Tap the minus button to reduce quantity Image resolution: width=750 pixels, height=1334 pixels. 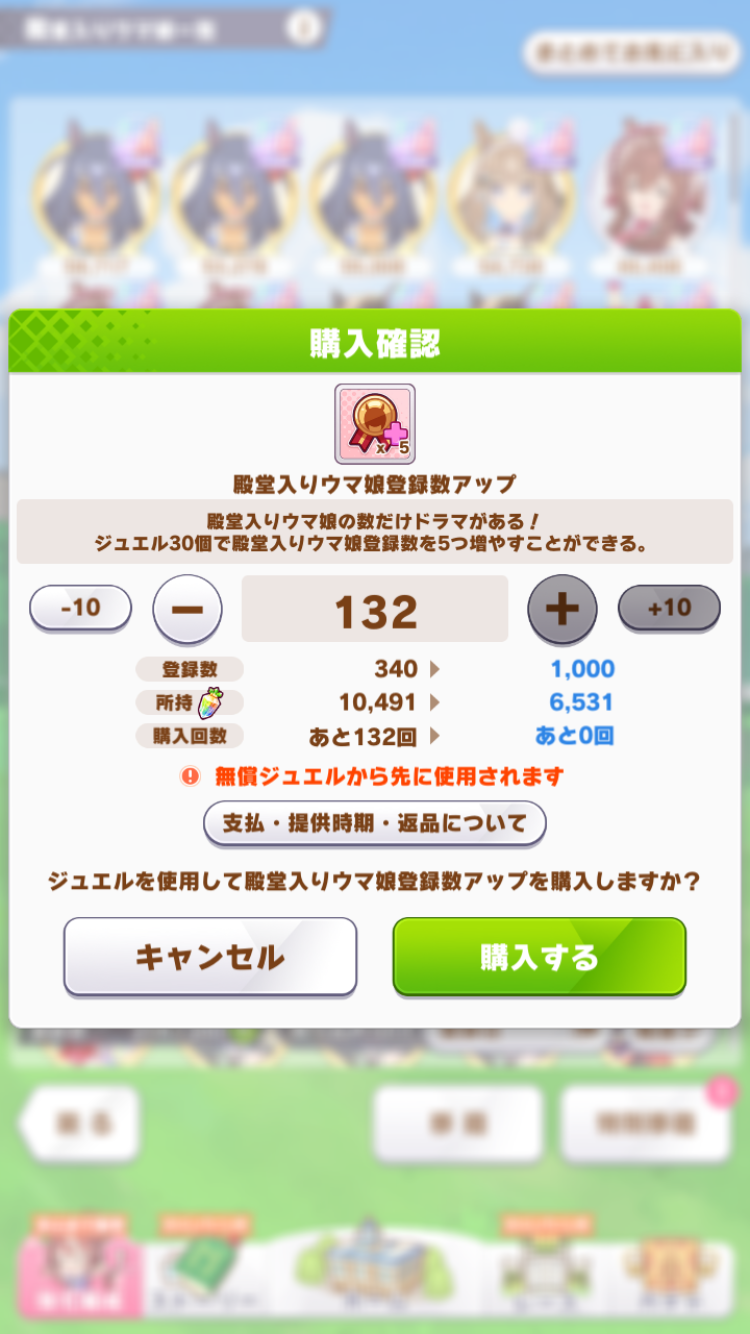point(187,608)
